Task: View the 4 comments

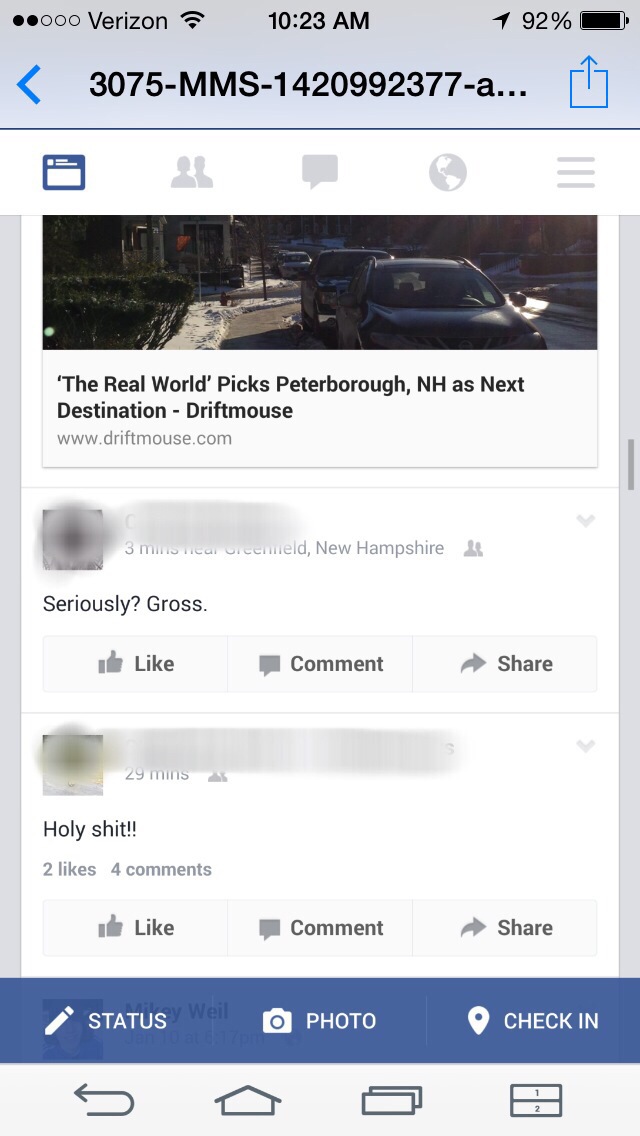Action: (x=161, y=869)
